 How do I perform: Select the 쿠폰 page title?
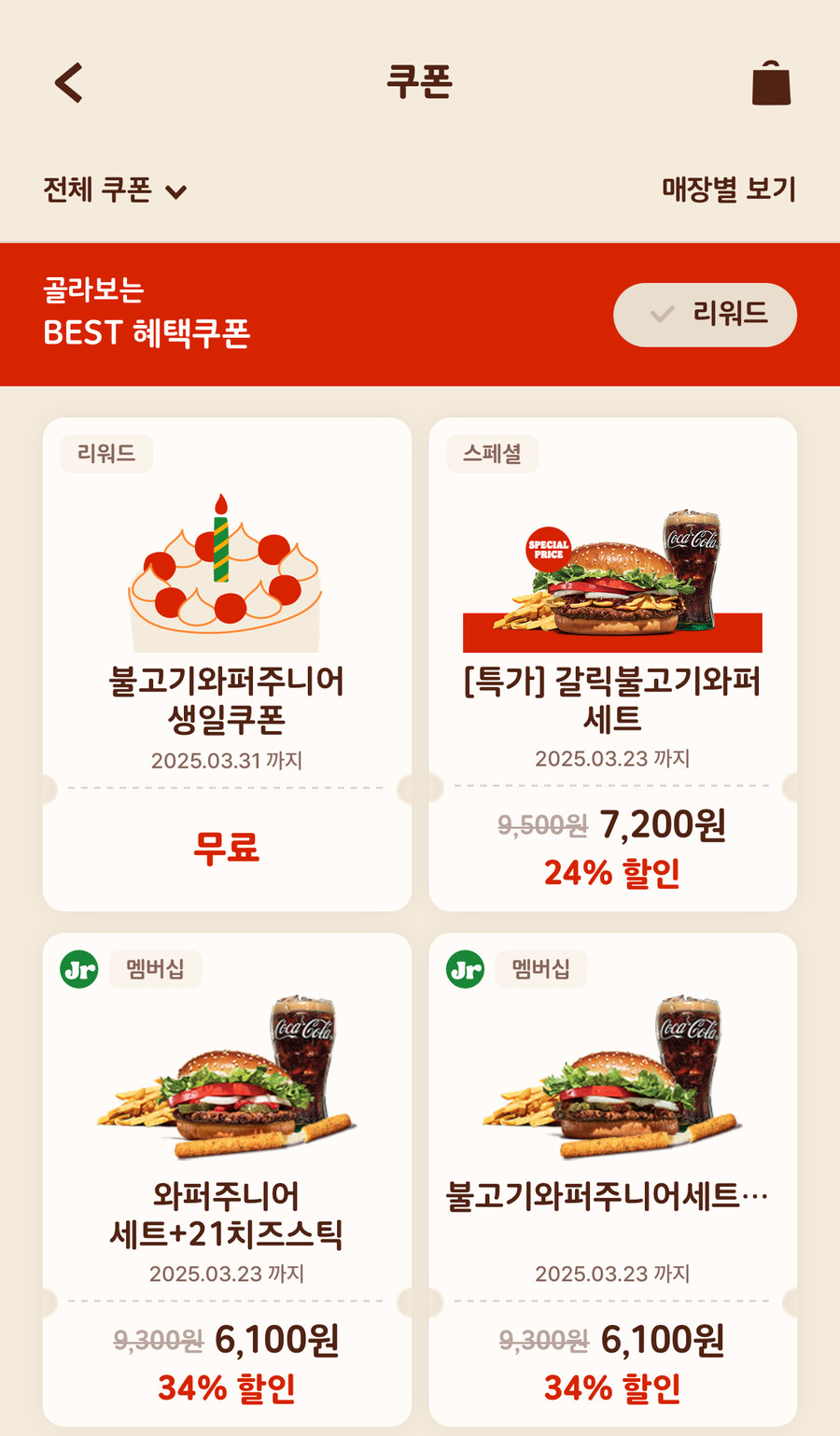pos(420,82)
